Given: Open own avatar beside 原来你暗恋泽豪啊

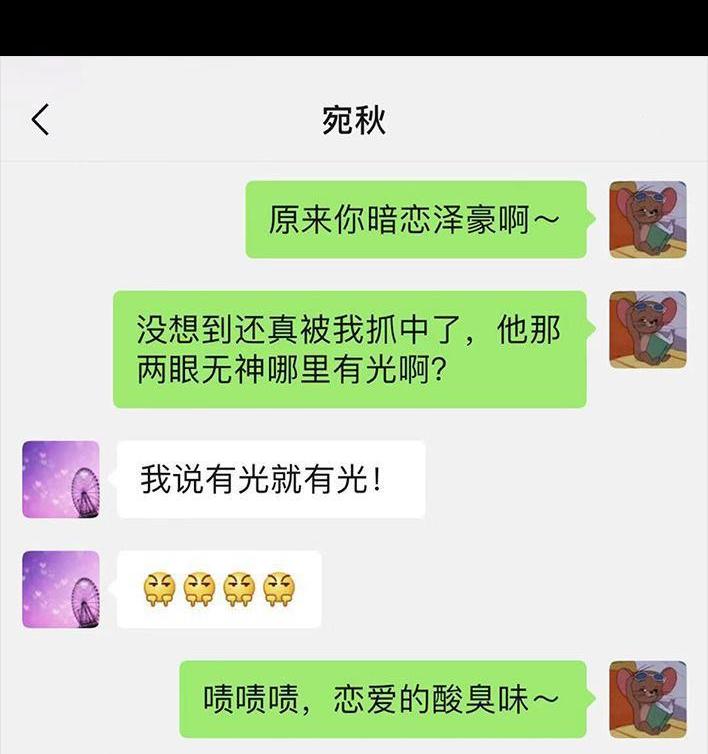Looking at the screenshot, I should (x=648, y=219).
